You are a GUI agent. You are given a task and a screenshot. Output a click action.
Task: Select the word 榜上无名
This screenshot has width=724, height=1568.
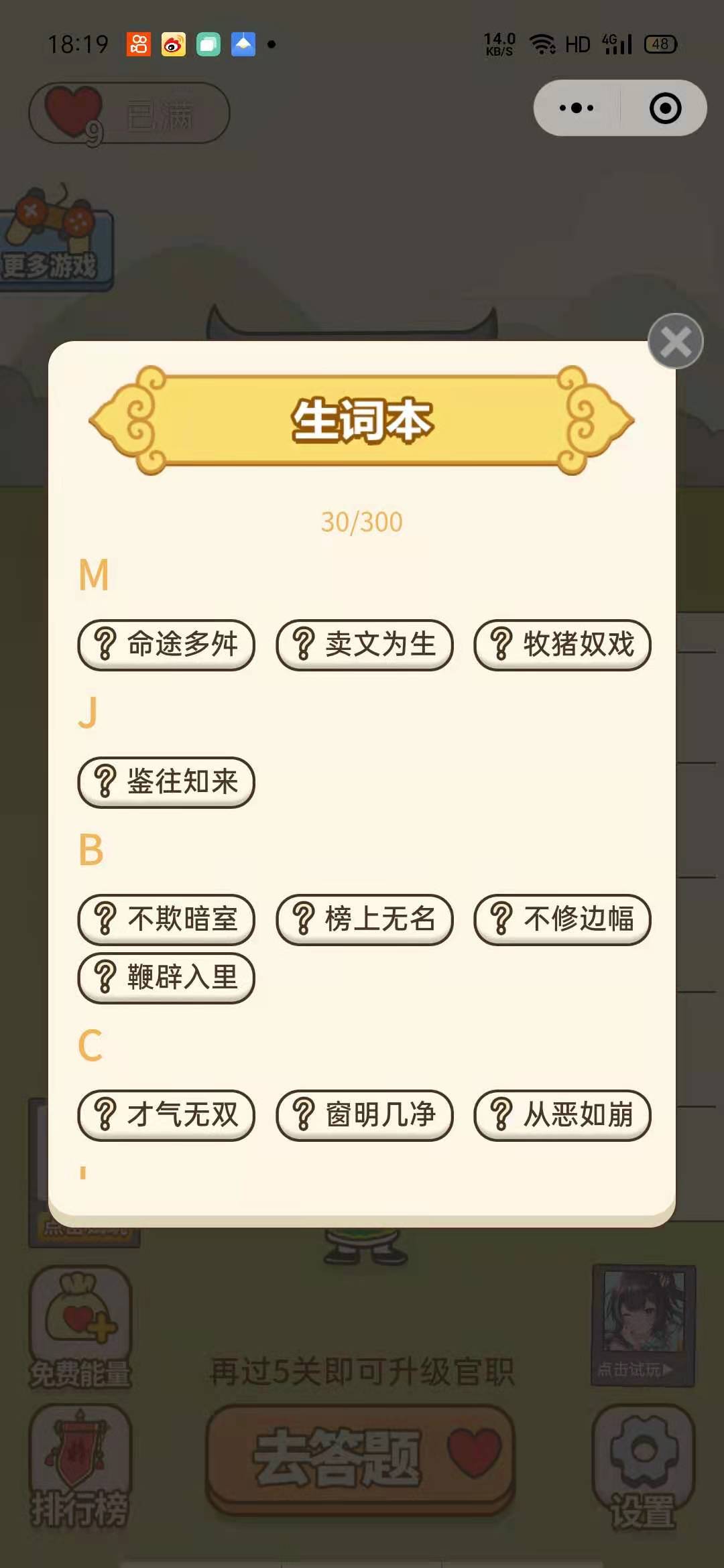365,920
